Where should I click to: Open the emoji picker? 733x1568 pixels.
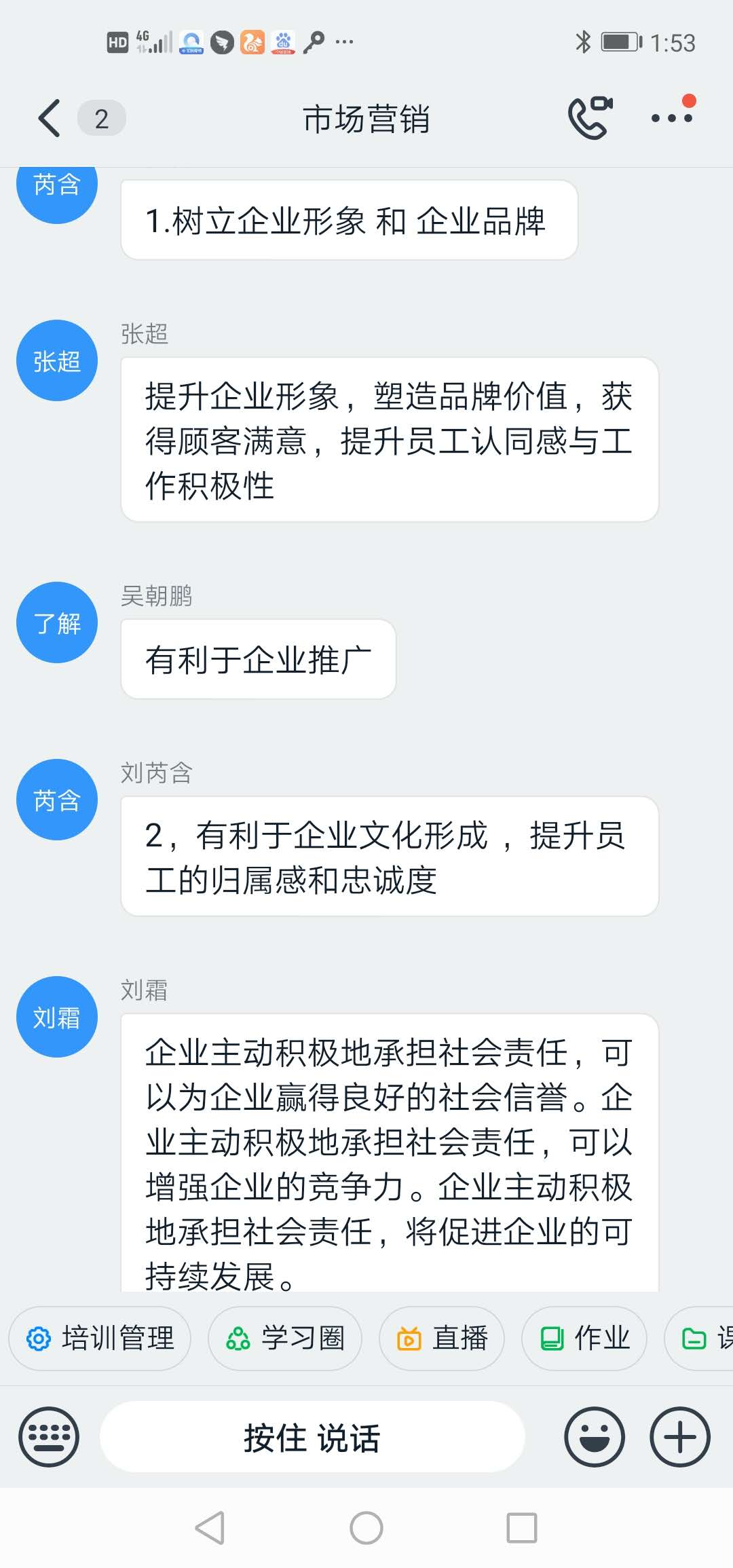point(595,1437)
